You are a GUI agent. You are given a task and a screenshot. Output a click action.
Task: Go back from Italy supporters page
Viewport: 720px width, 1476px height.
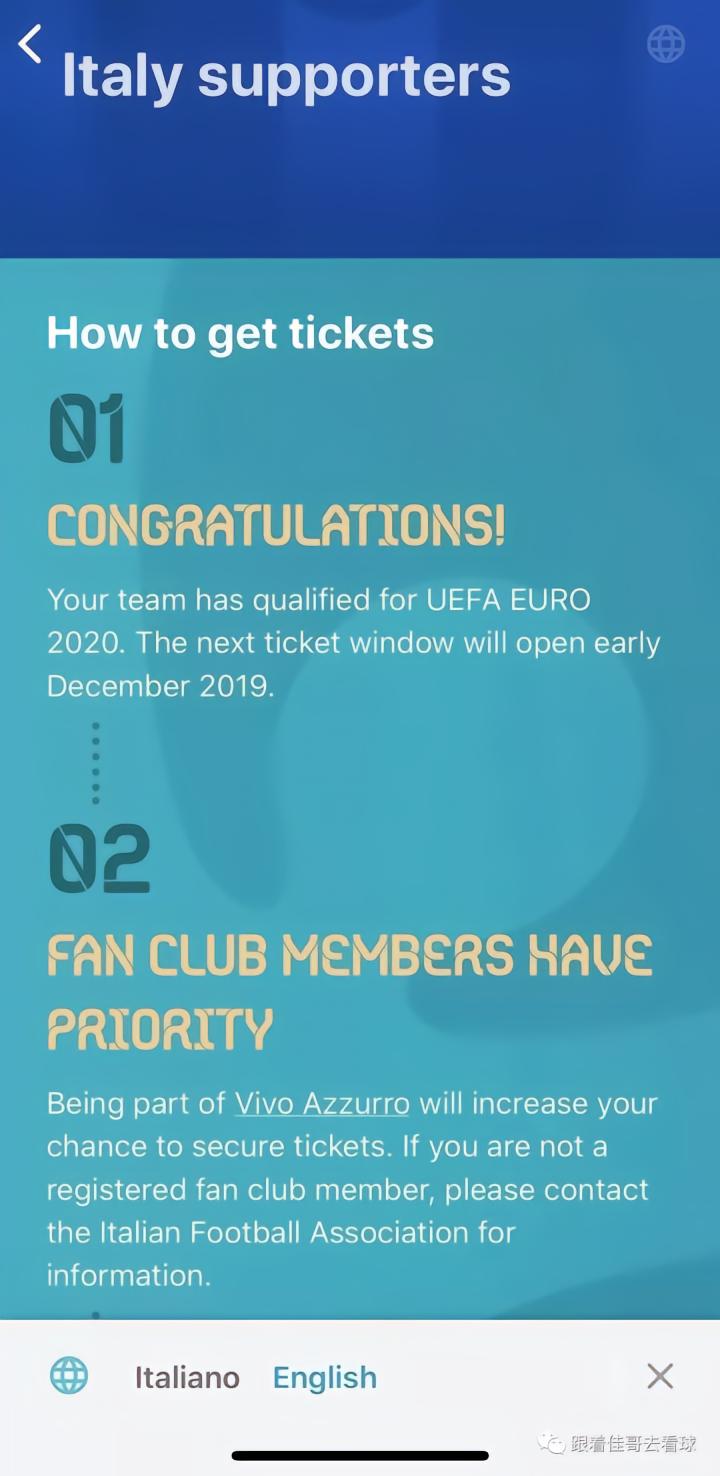(31, 45)
